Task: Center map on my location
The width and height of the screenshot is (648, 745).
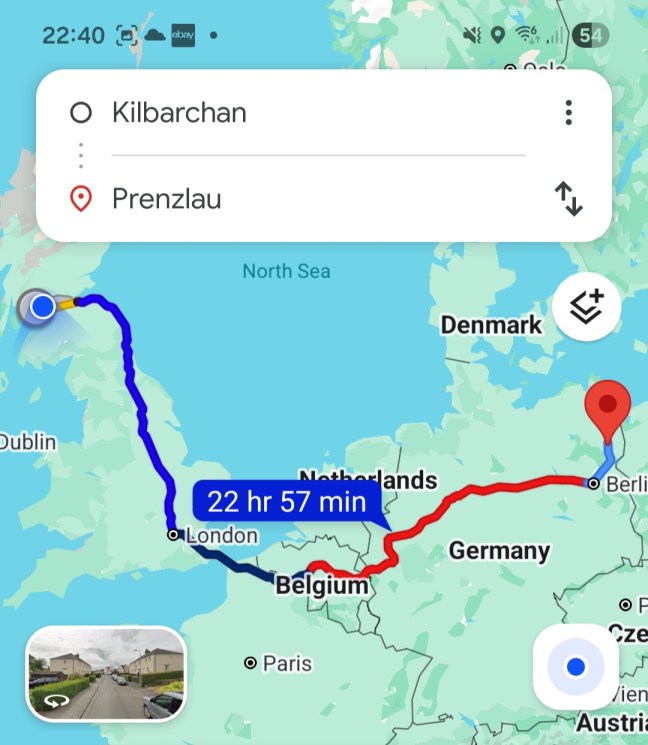Action: click(575, 667)
